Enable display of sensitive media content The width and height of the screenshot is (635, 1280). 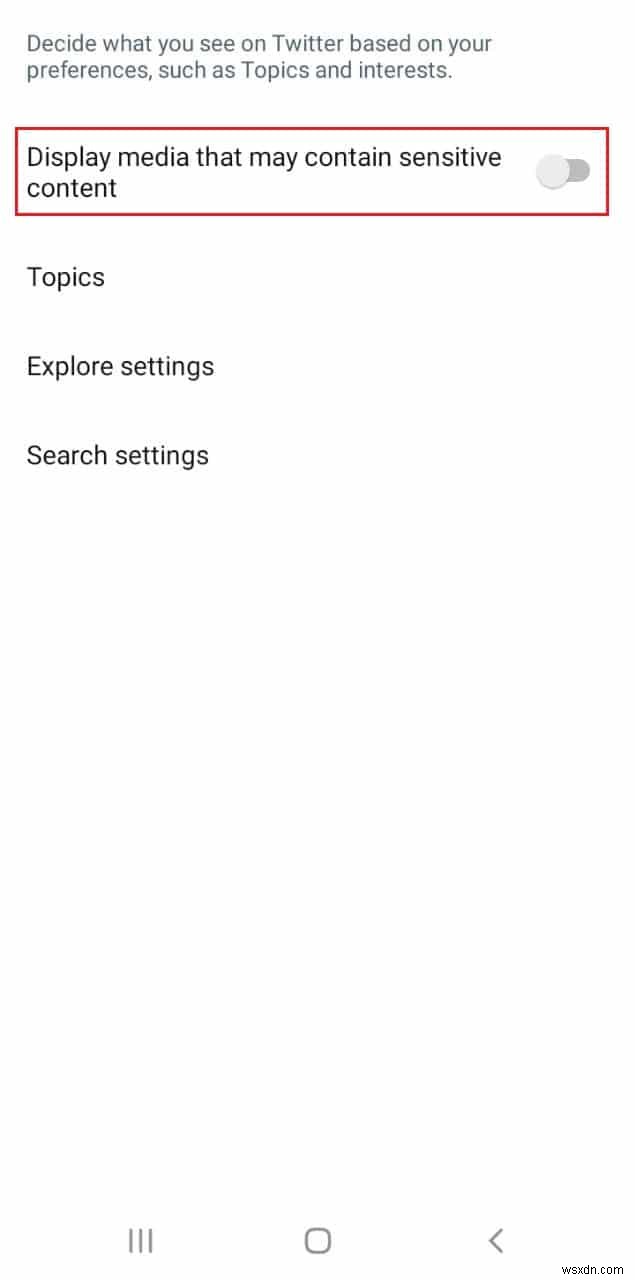(563, 172)
